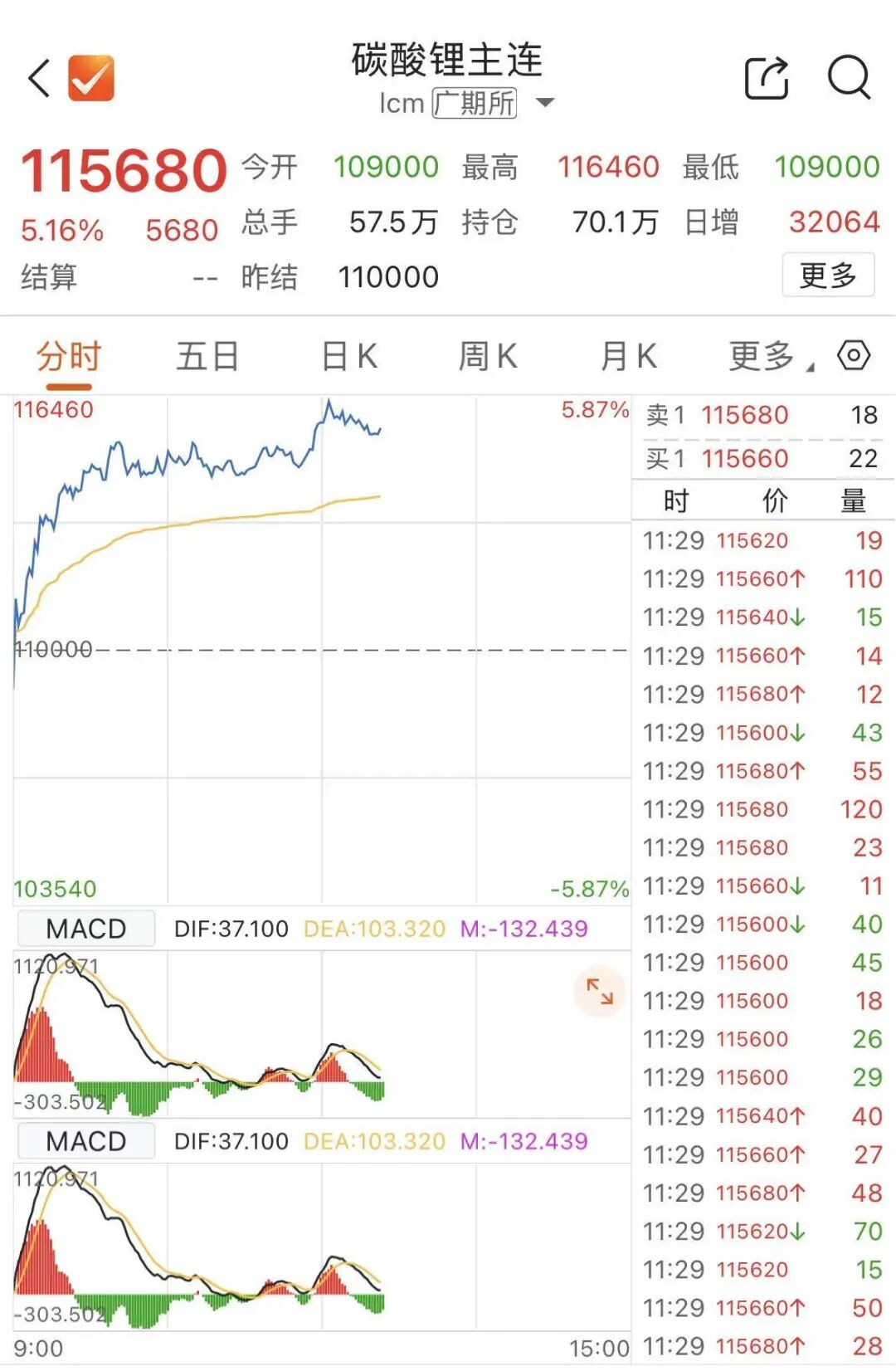The width and height of the screenshot is (896, 1371).
Task: Change the lower MACD indicator
Action: pyautogui.click(x=86, y=1141)
